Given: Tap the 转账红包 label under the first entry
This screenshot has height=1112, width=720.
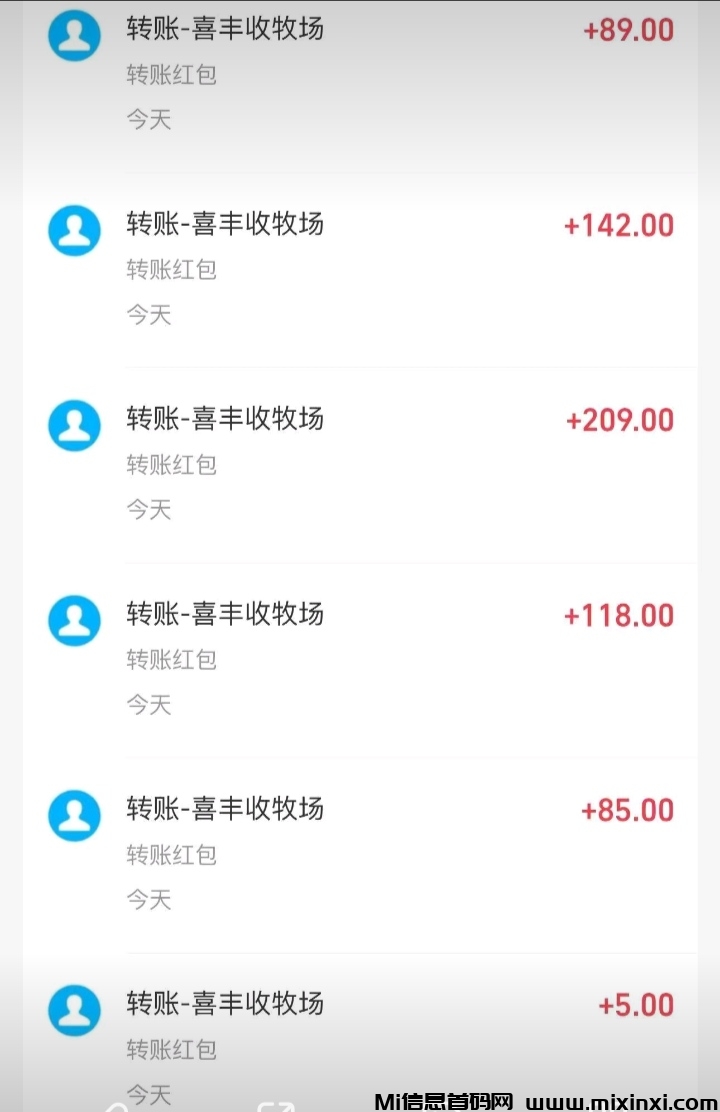Looking at the screenshot, I should coord(171,74).
